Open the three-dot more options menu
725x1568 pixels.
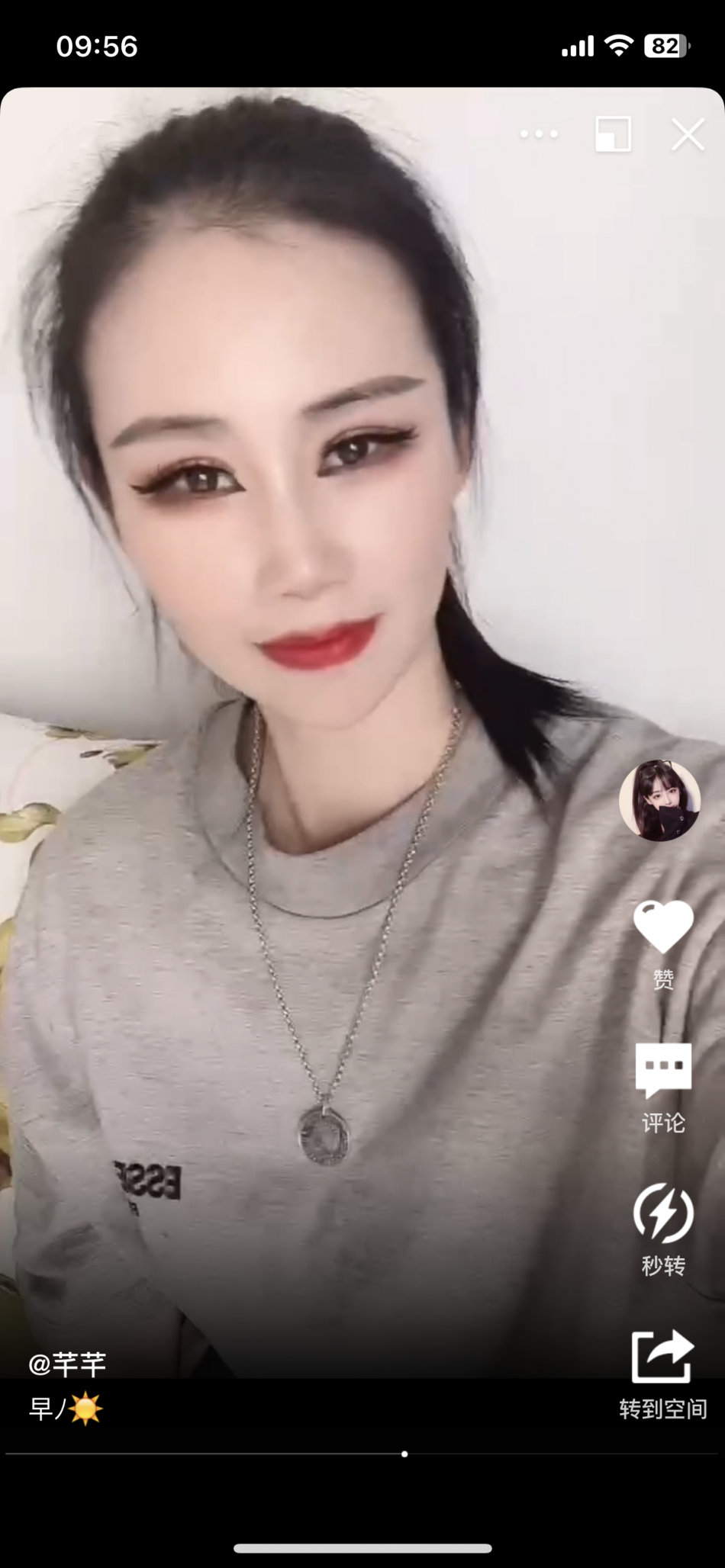[539, 134]
